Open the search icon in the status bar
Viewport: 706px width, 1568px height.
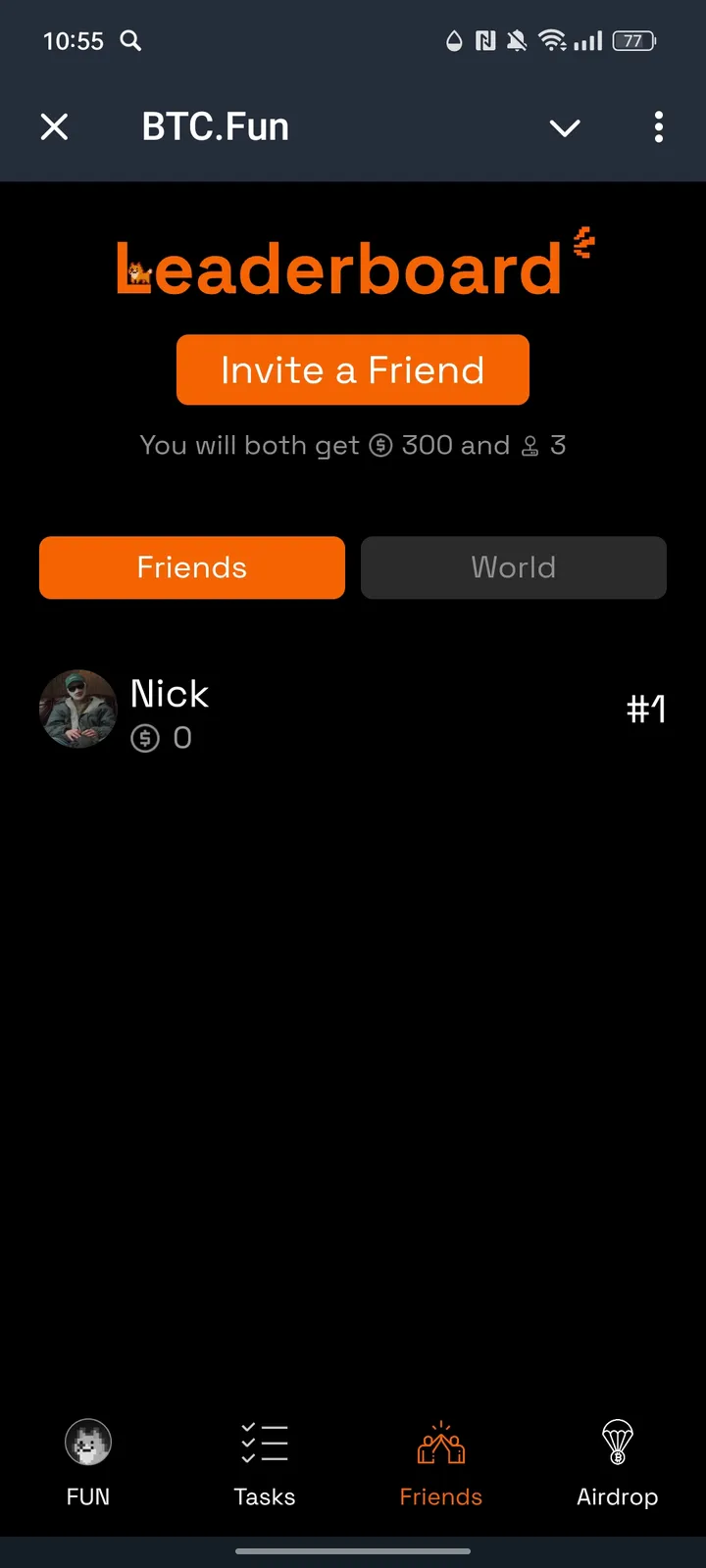[130, 41]
